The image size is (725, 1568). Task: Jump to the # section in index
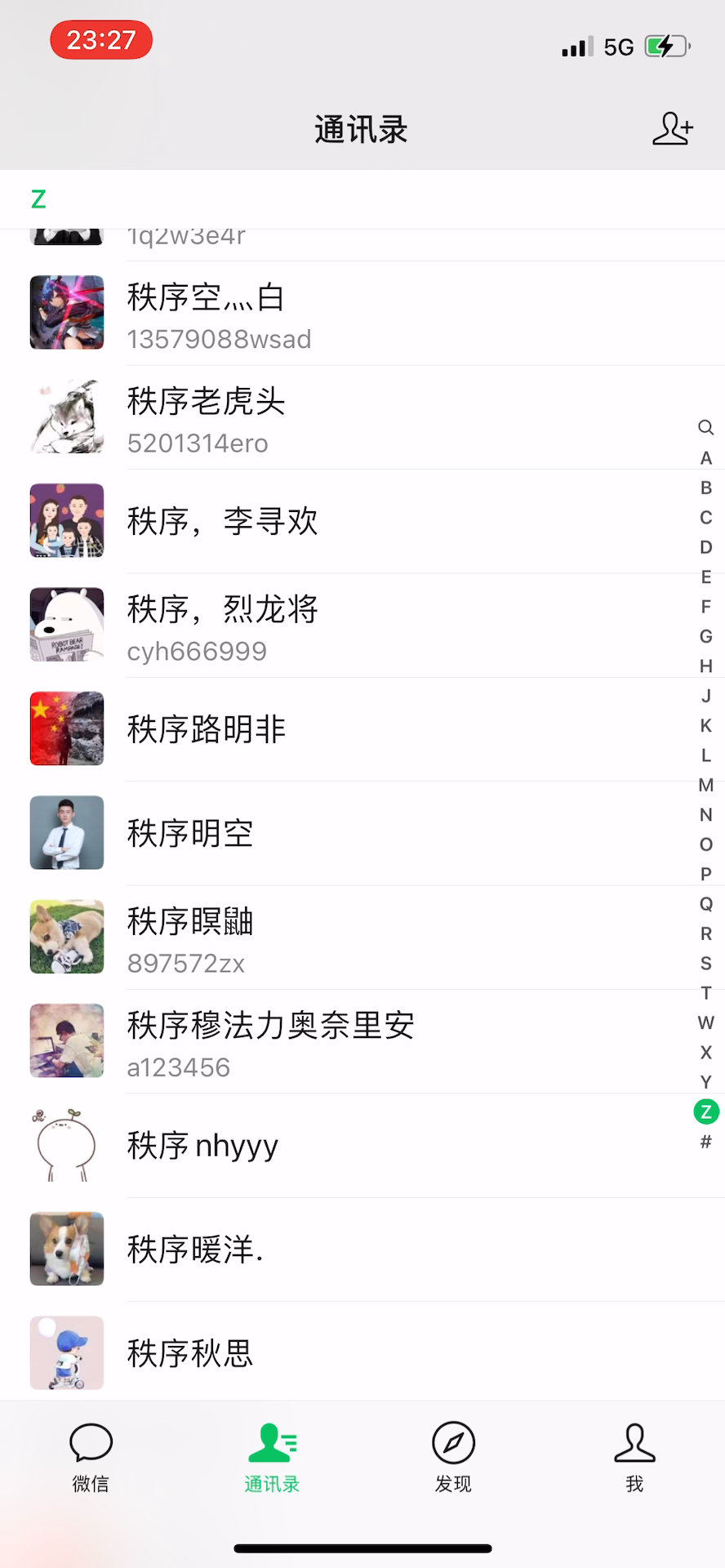tap(706, 1142)
